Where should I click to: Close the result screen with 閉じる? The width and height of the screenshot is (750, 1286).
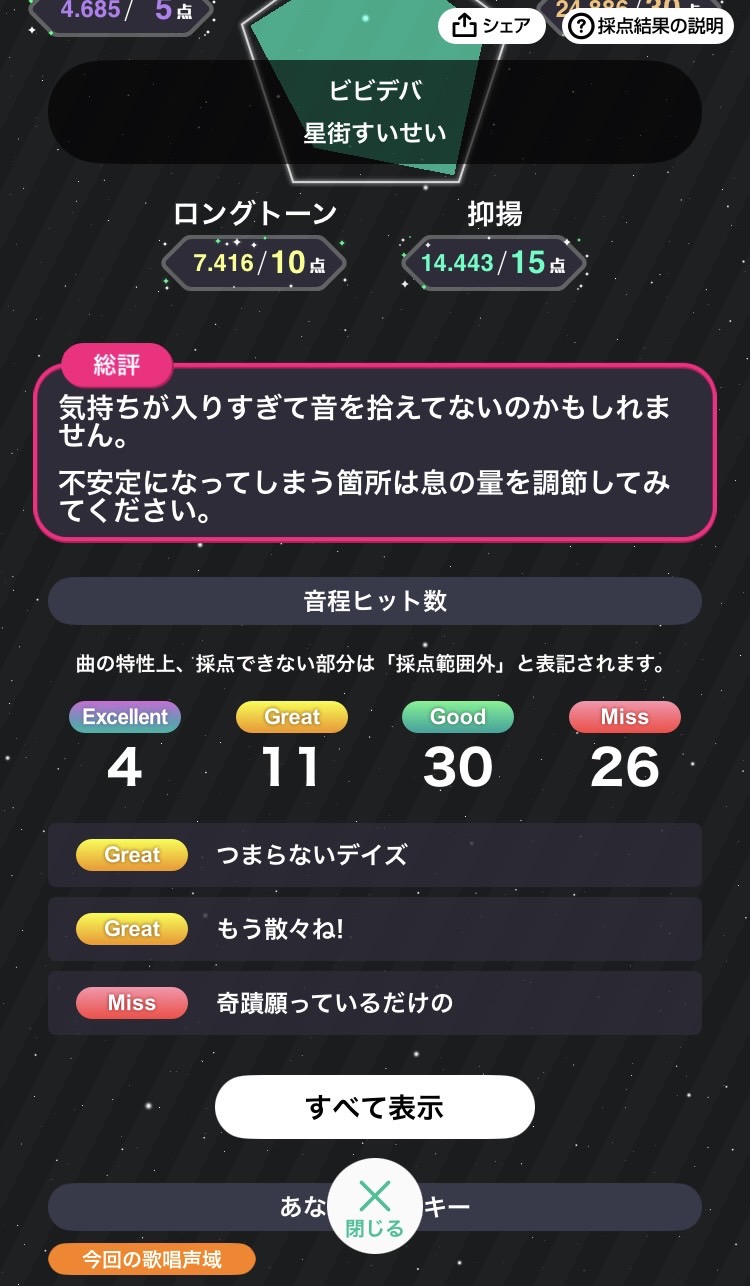pyautogui.click(x=375, y=1206)
